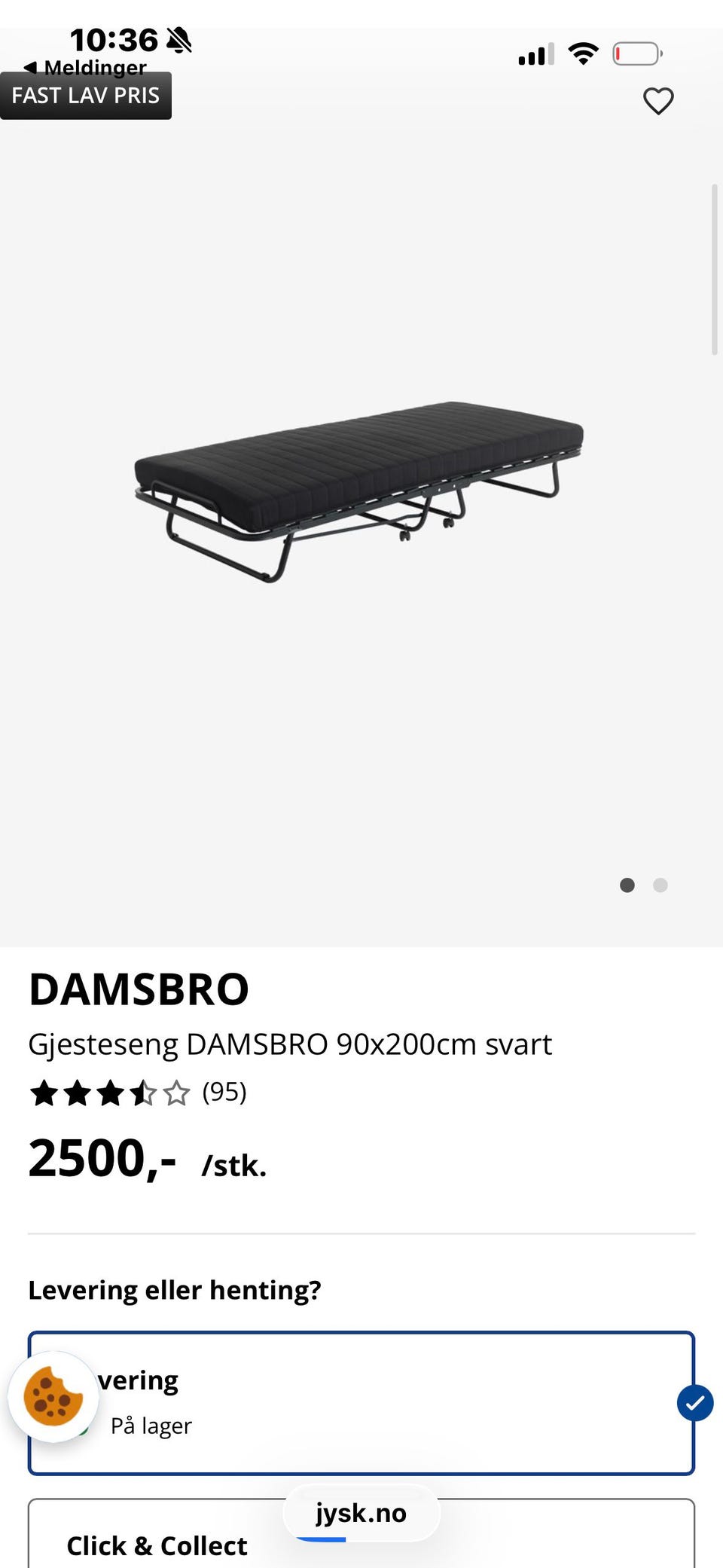Show second product image via dot

click(660, 885)
